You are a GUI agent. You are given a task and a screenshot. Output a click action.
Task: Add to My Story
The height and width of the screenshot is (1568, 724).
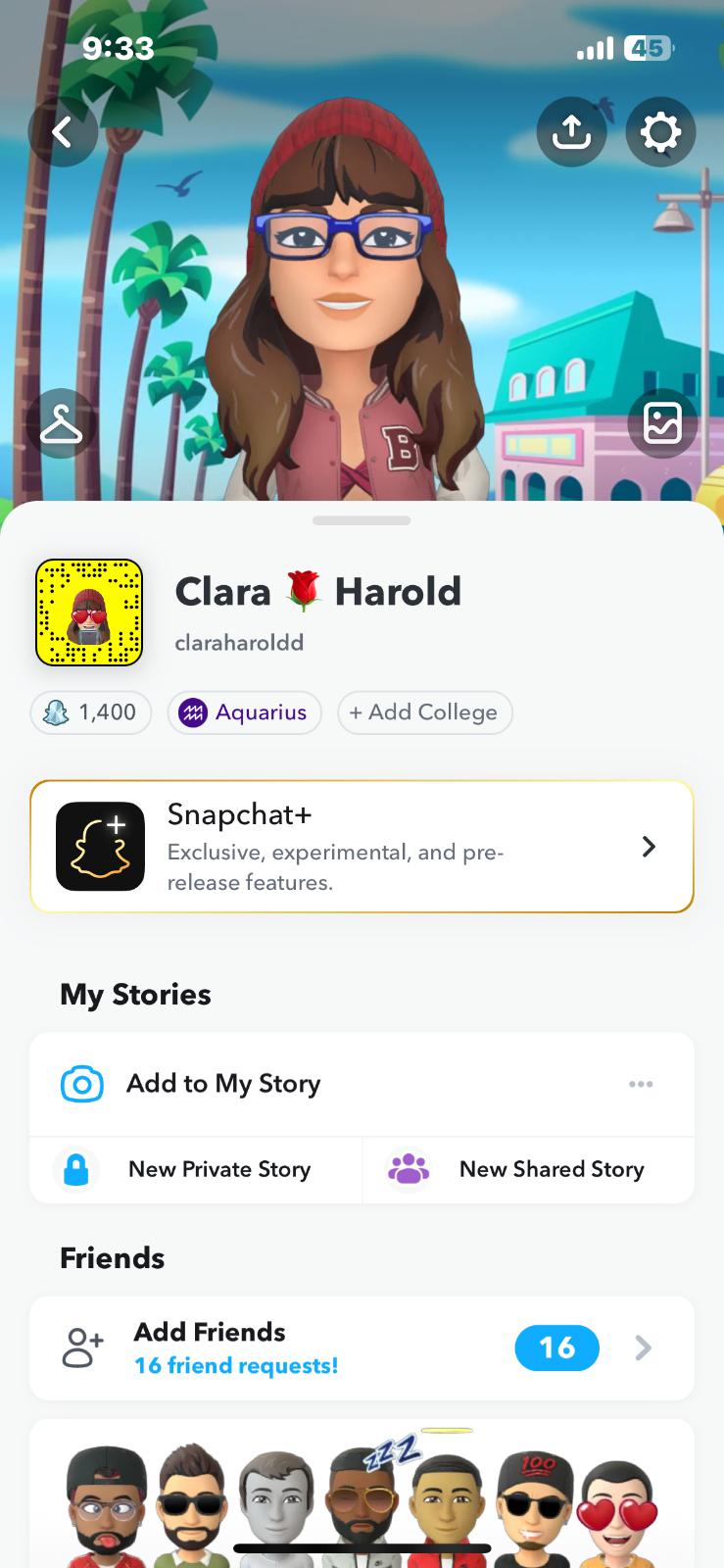[x=223, y=1084]
